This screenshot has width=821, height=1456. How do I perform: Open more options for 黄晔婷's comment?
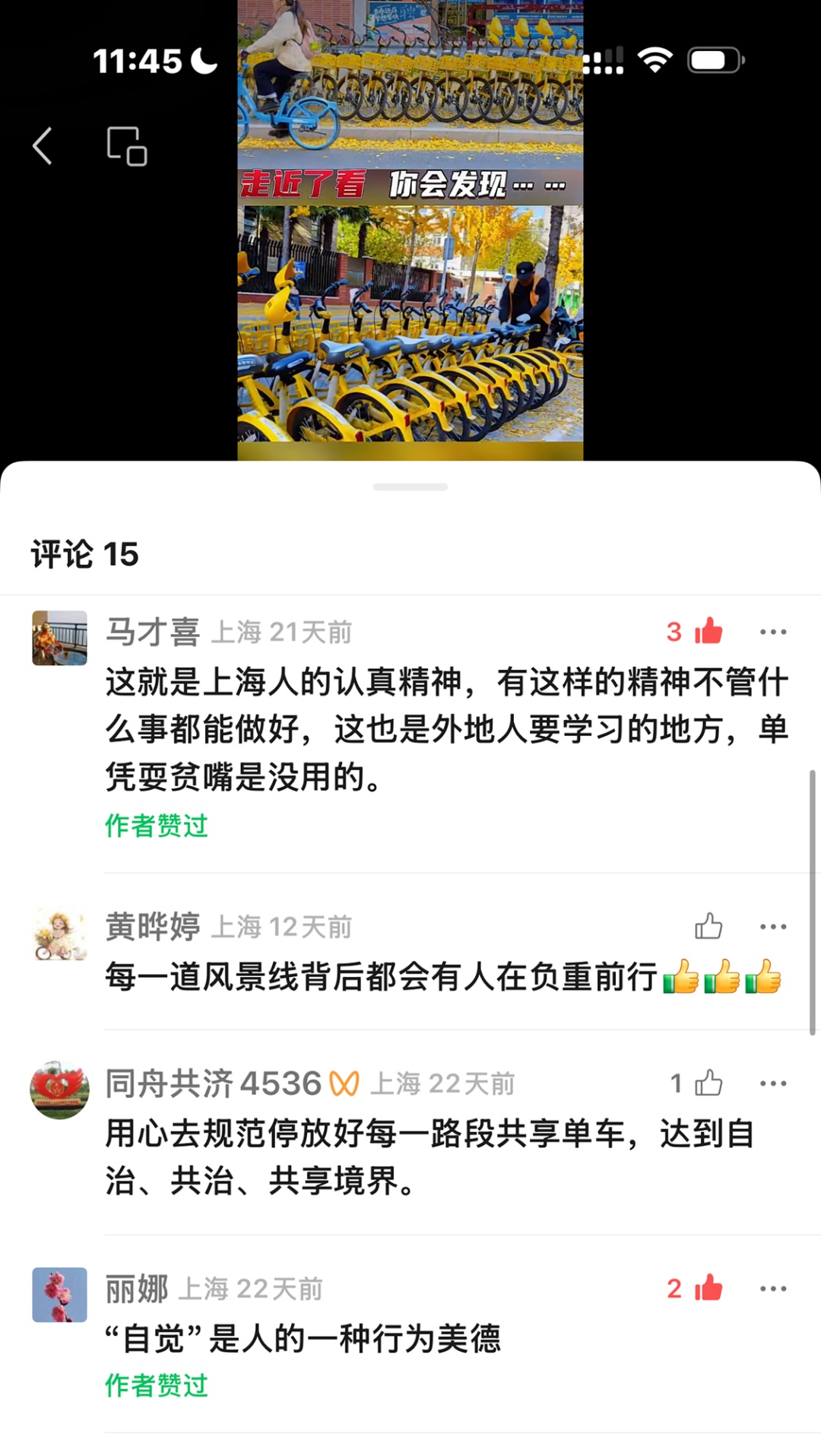pos(772,927)
